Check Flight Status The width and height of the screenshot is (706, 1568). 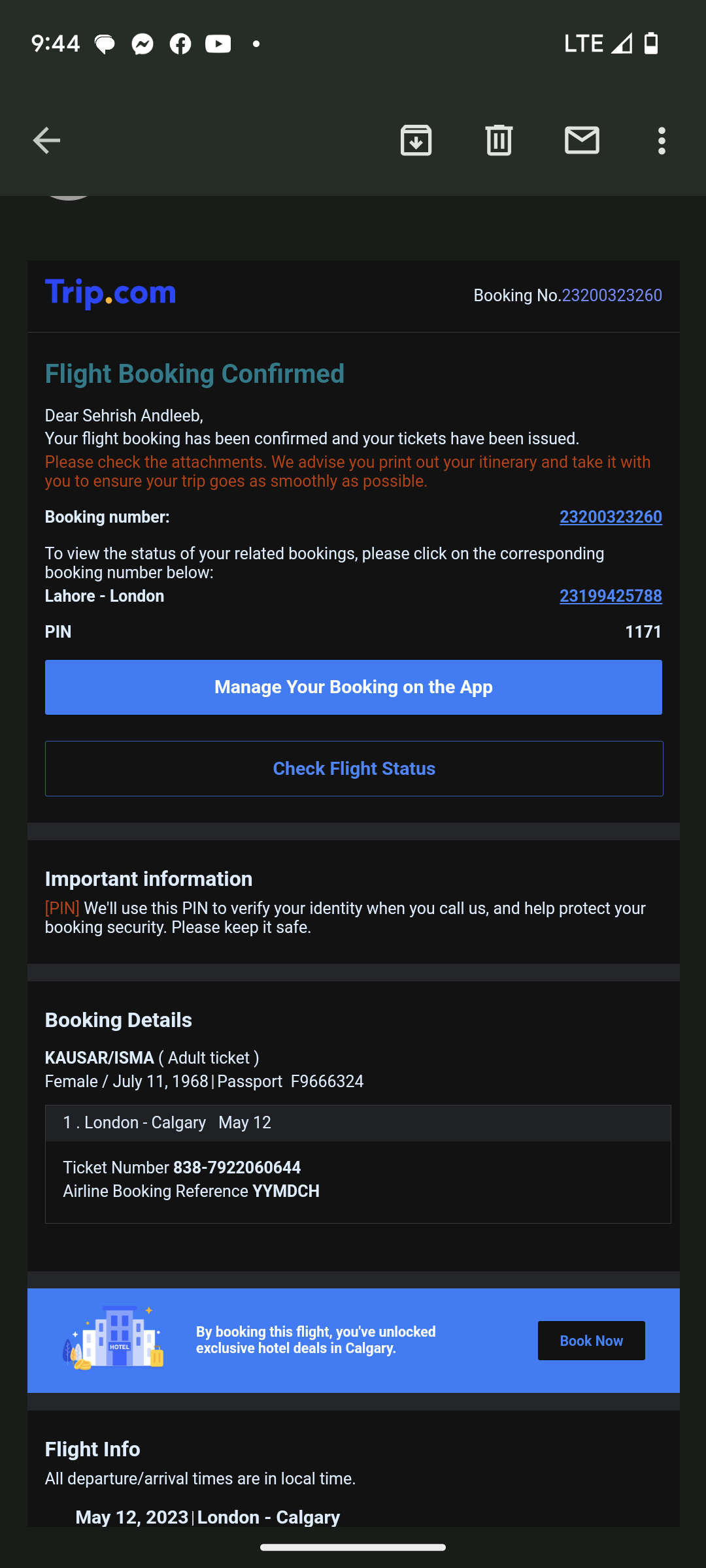point(354,769)
